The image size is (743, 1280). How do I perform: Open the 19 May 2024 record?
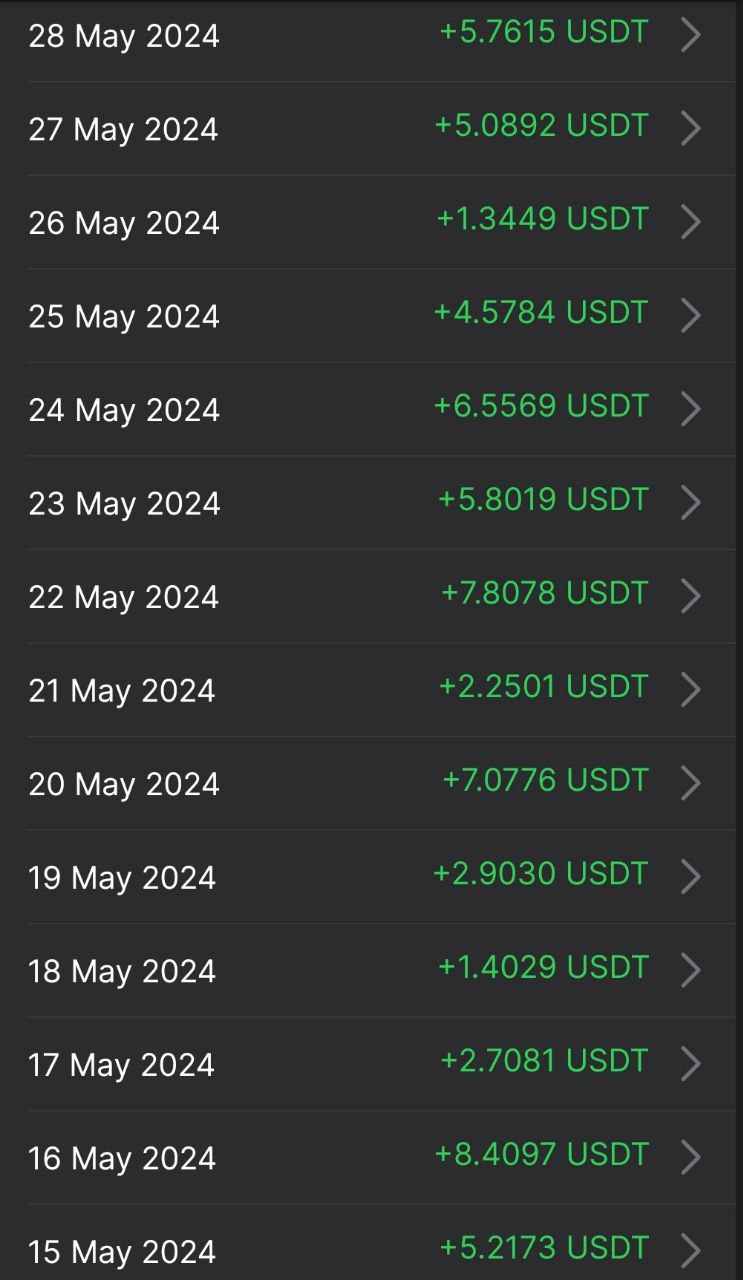pyautogui.click(x=371, y=877)
